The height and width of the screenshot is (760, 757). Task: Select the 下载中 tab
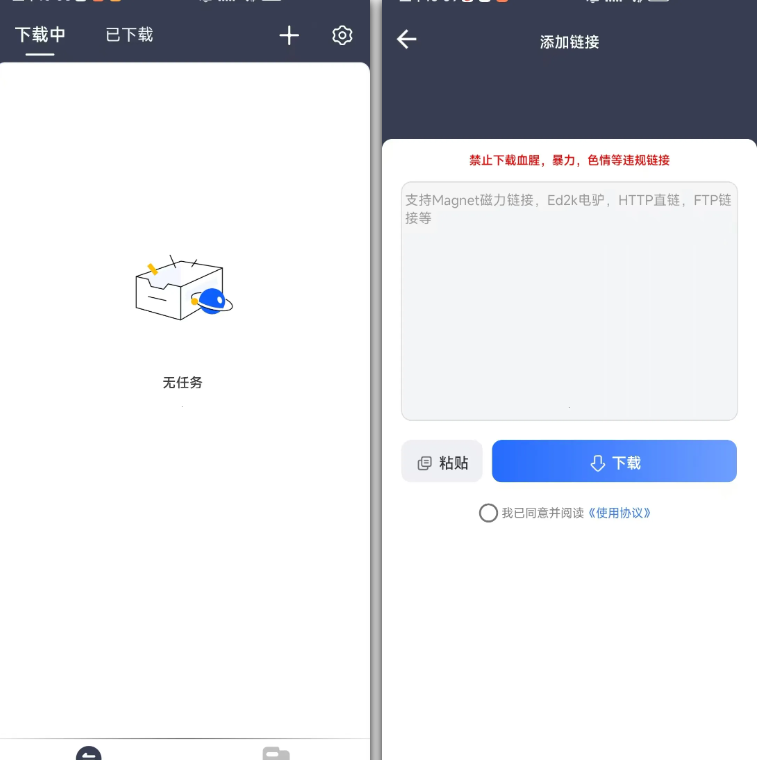pos(40,35)
